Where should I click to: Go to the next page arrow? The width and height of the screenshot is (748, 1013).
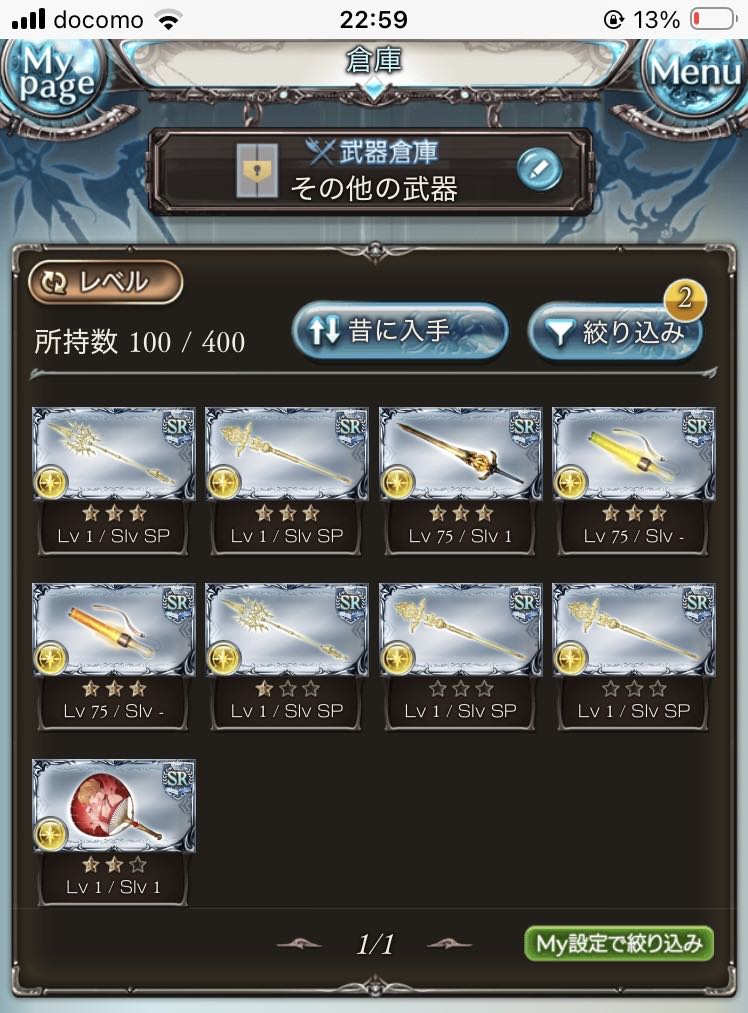pyautogui.click(x=450, y=944)
